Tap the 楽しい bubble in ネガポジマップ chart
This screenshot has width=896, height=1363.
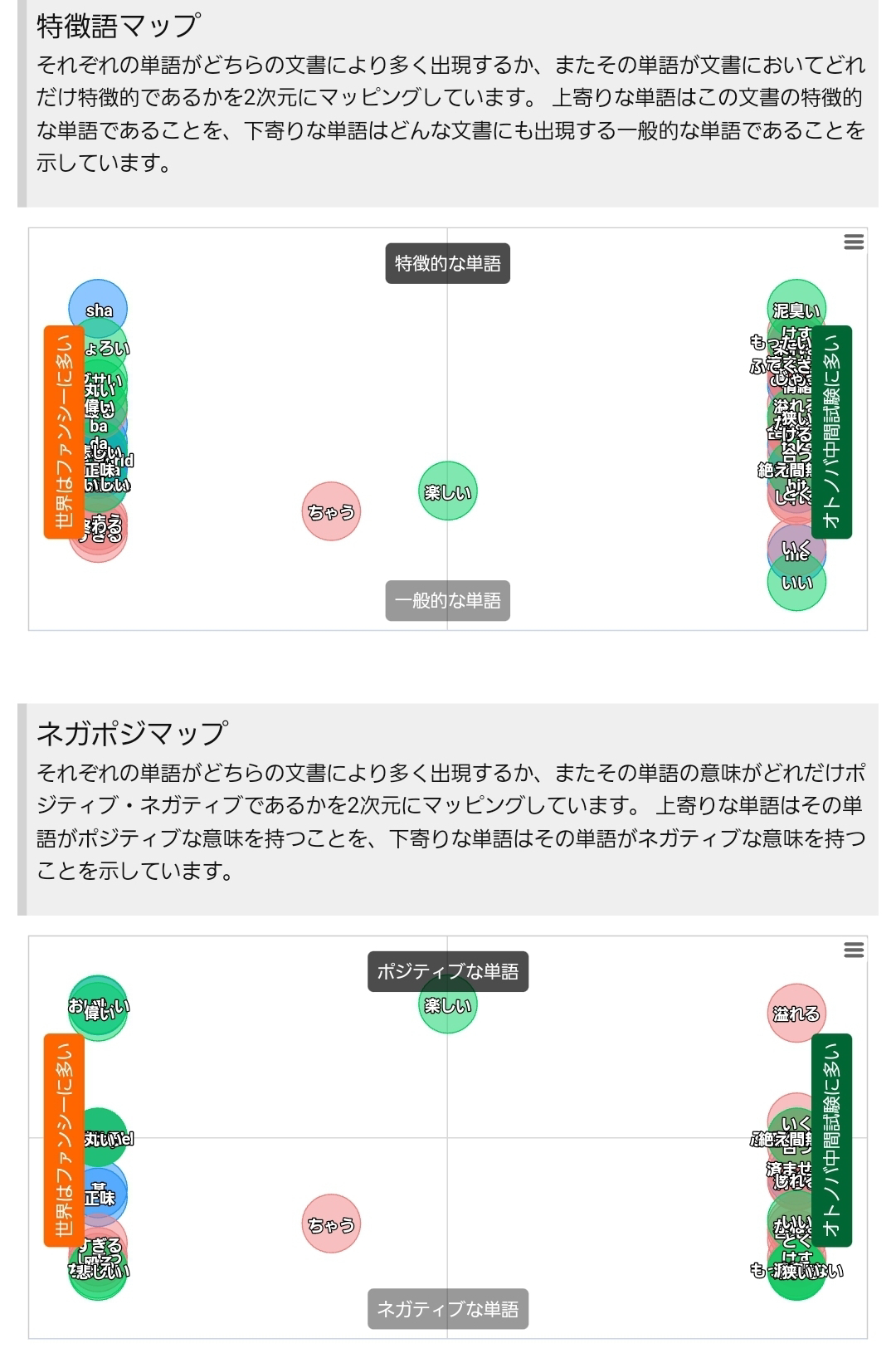(x=448, y=1004)
